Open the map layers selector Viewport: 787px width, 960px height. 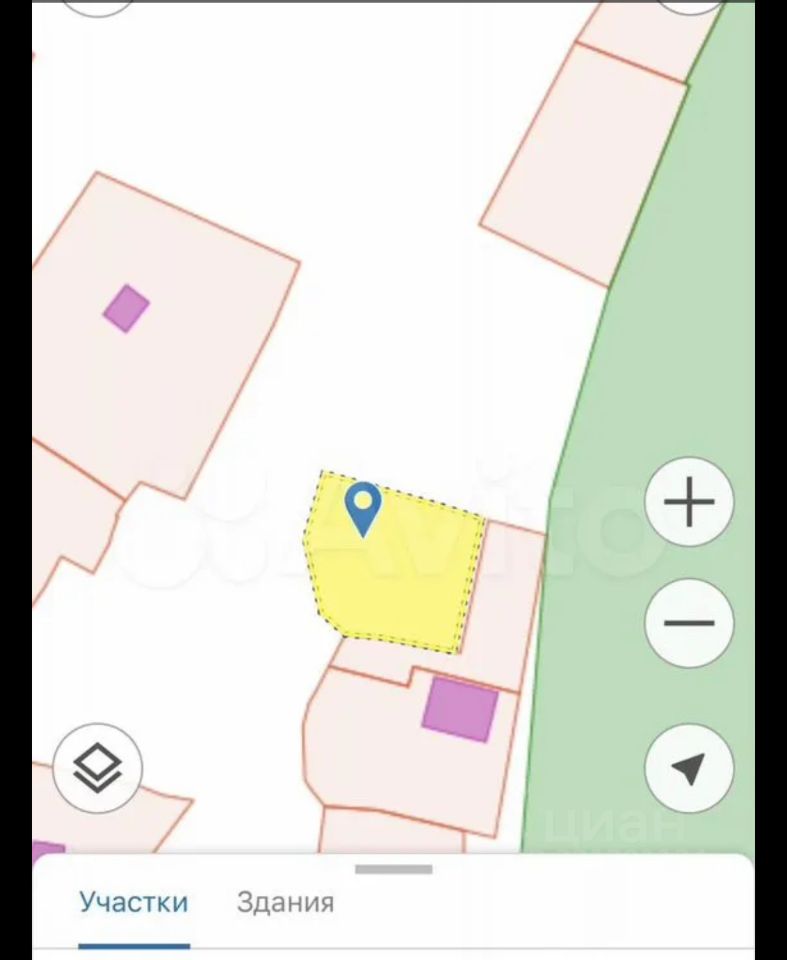pyautogui.click(x=97, y=768)
